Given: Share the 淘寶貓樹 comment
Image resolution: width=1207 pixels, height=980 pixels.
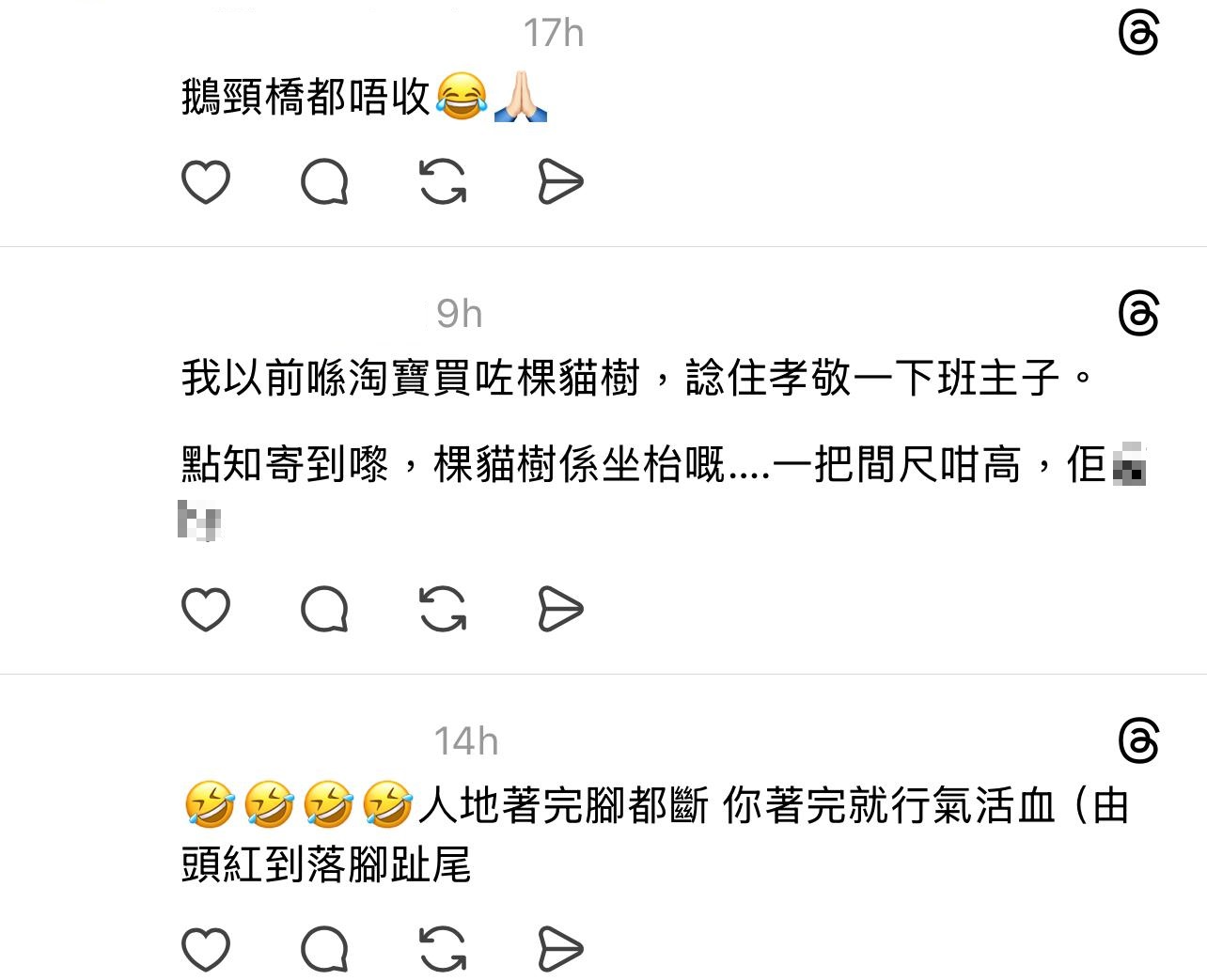Looking at the screenshot, I should pos(561,609).
